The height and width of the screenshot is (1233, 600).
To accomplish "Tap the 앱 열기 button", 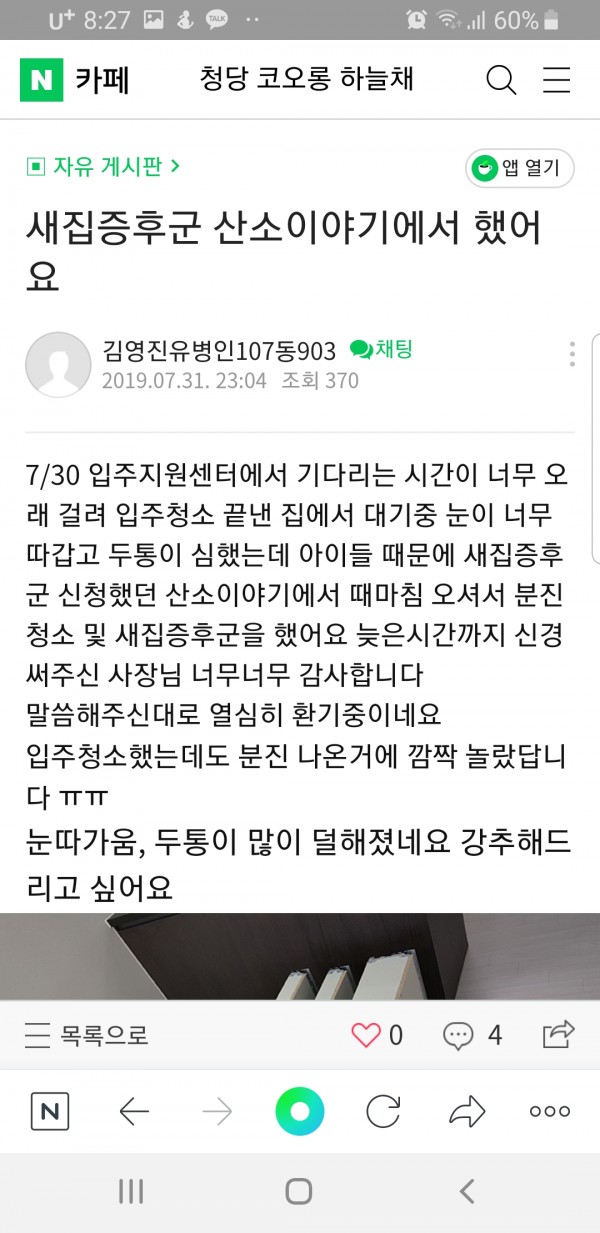I will pyautogui.click(x=519, y=168).
